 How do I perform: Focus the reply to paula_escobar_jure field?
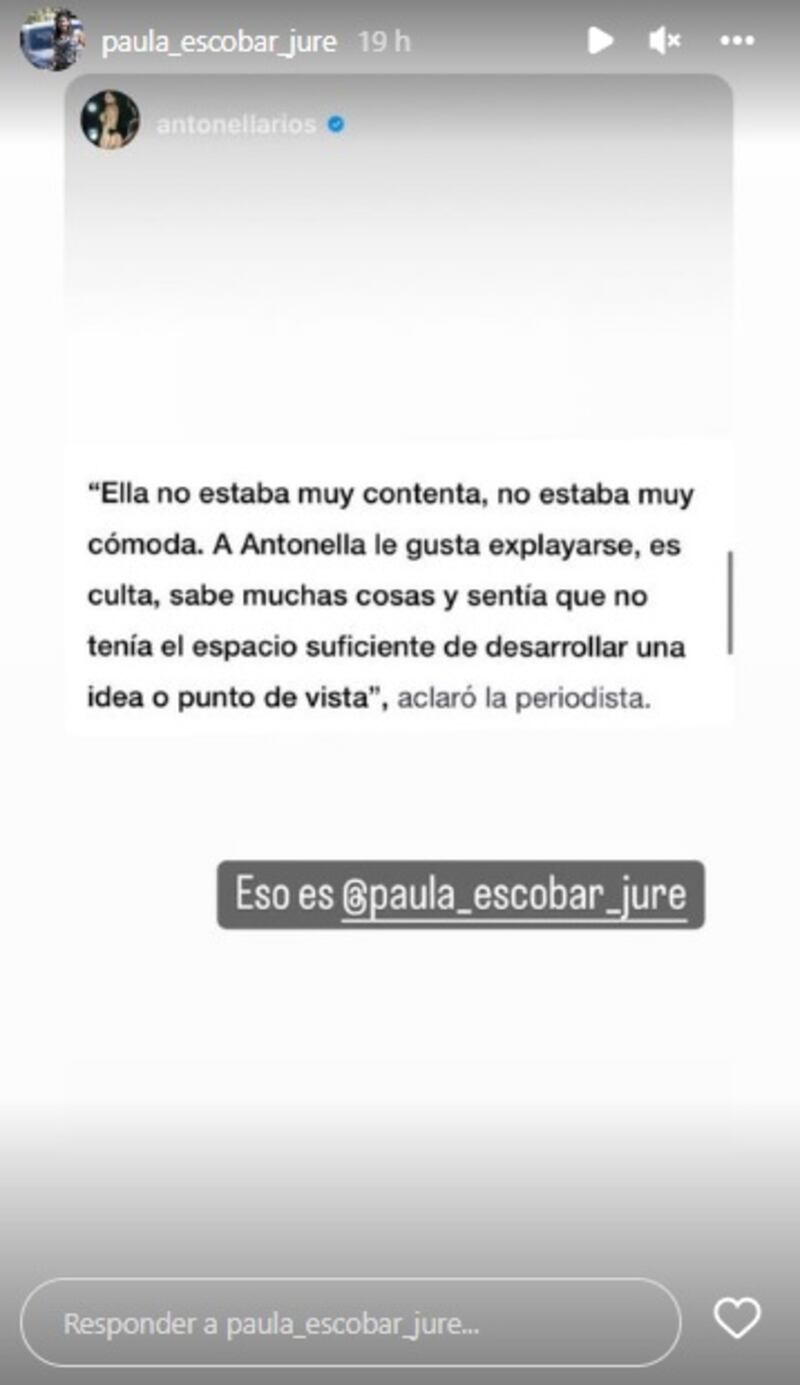point(350,1324)
